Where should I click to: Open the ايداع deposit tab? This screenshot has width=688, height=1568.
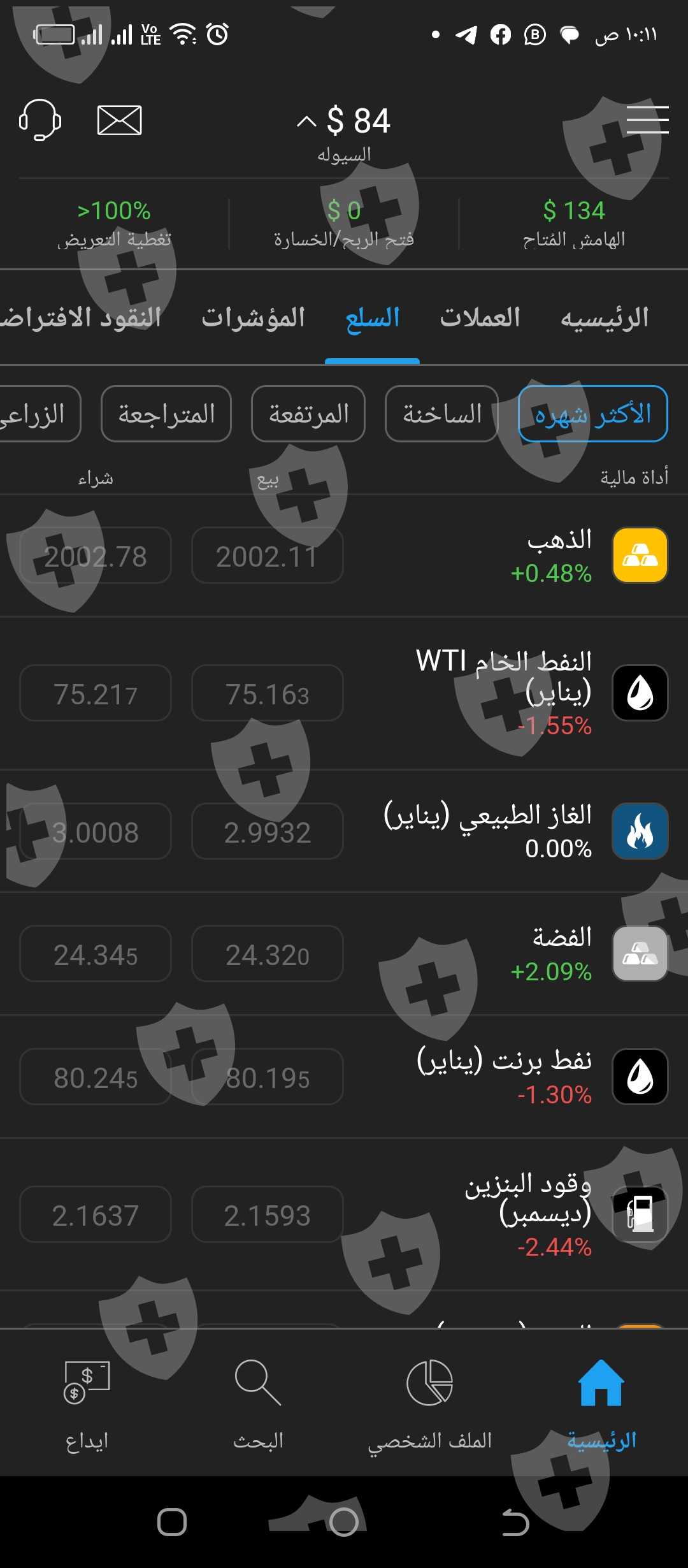87,1402
